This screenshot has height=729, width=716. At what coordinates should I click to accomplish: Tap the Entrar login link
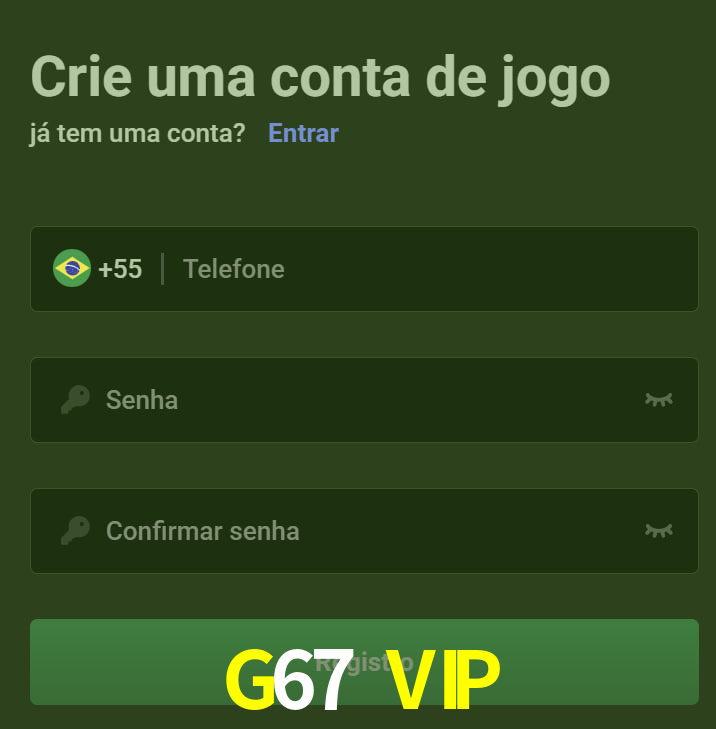coord(303,133)
